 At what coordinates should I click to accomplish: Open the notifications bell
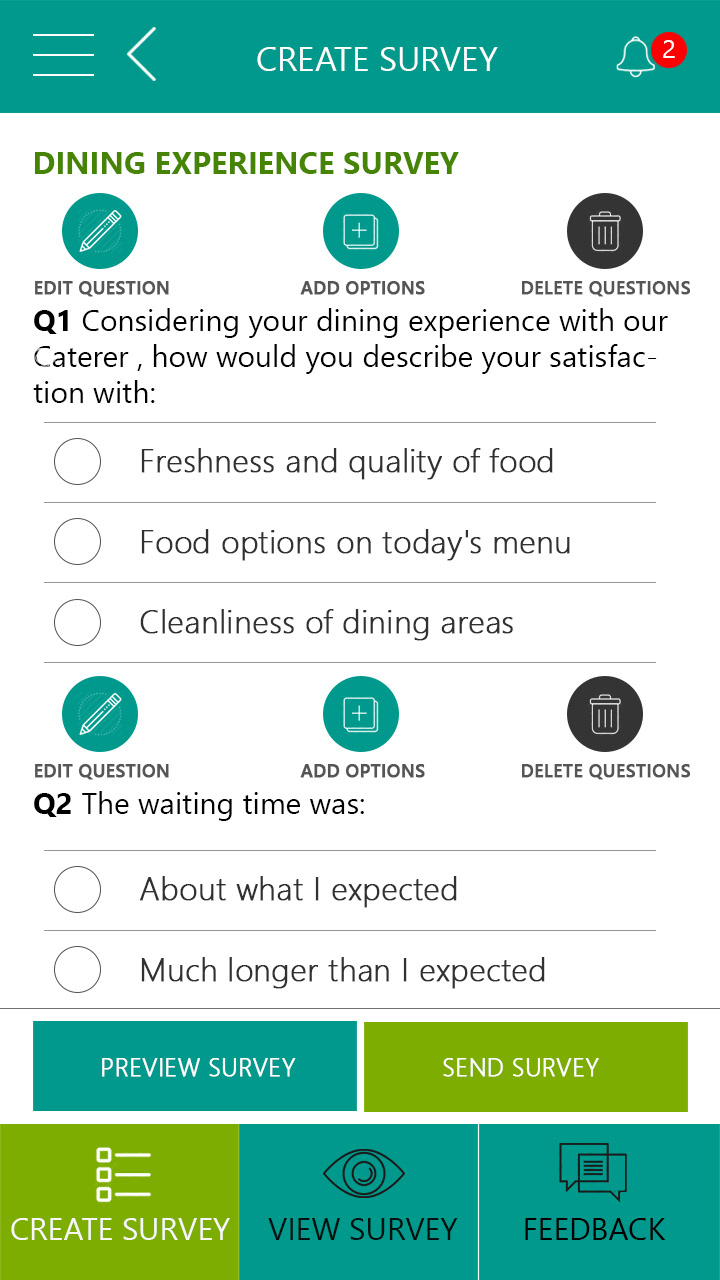tap(636, 57)
